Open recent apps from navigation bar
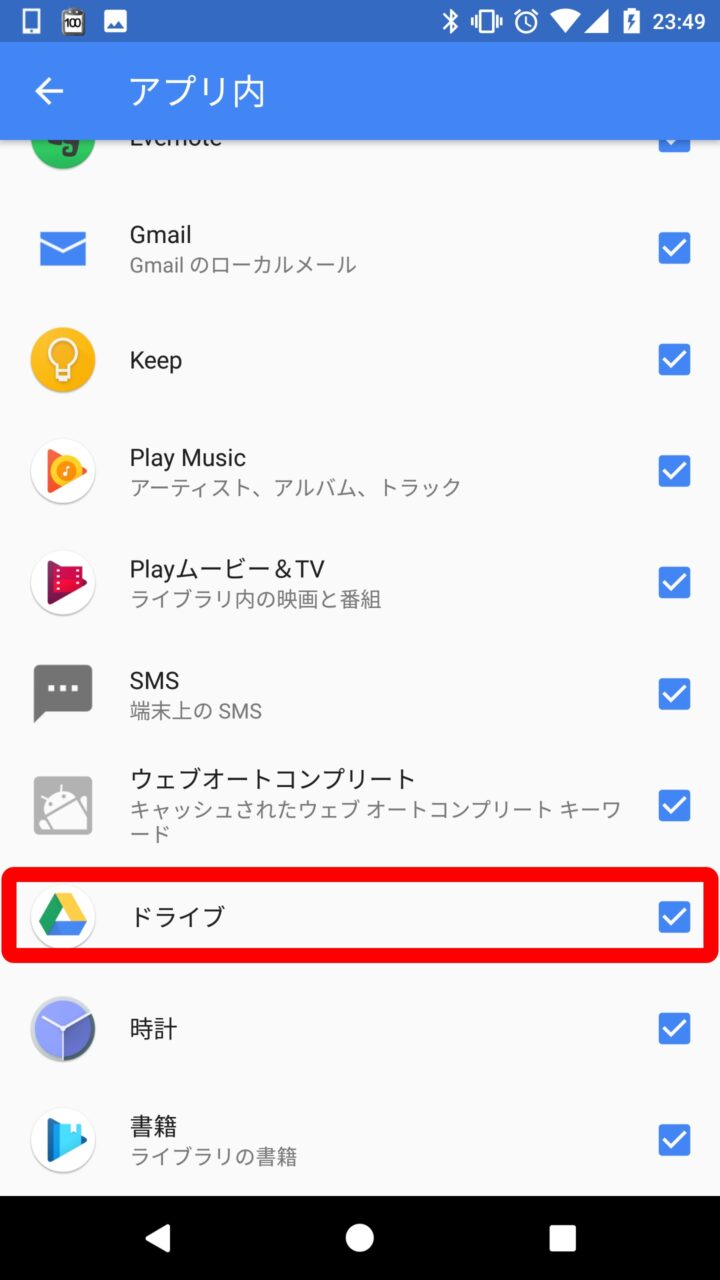720x1280 pixels. click(x=562, y=1238)
